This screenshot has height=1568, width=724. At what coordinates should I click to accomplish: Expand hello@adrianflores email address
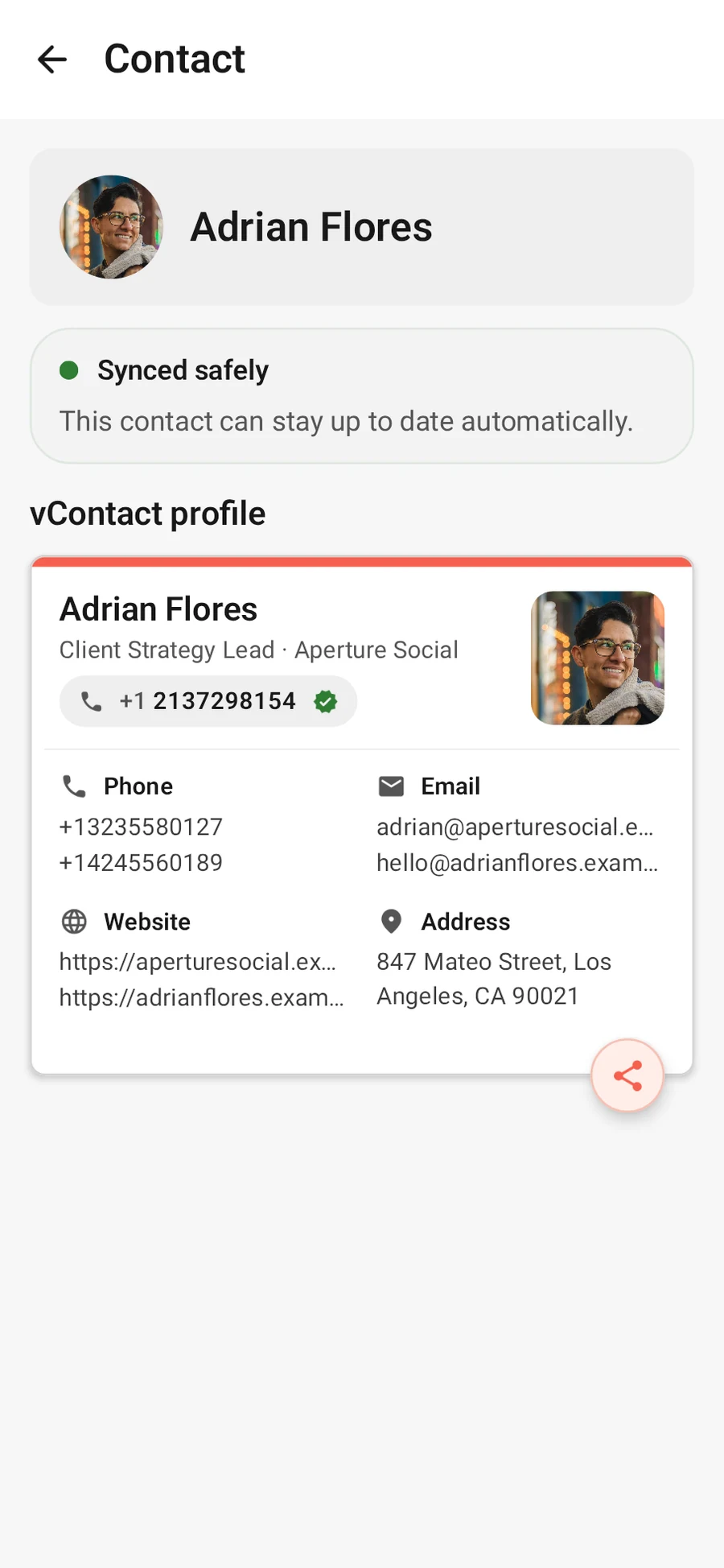tap(517, 862)
